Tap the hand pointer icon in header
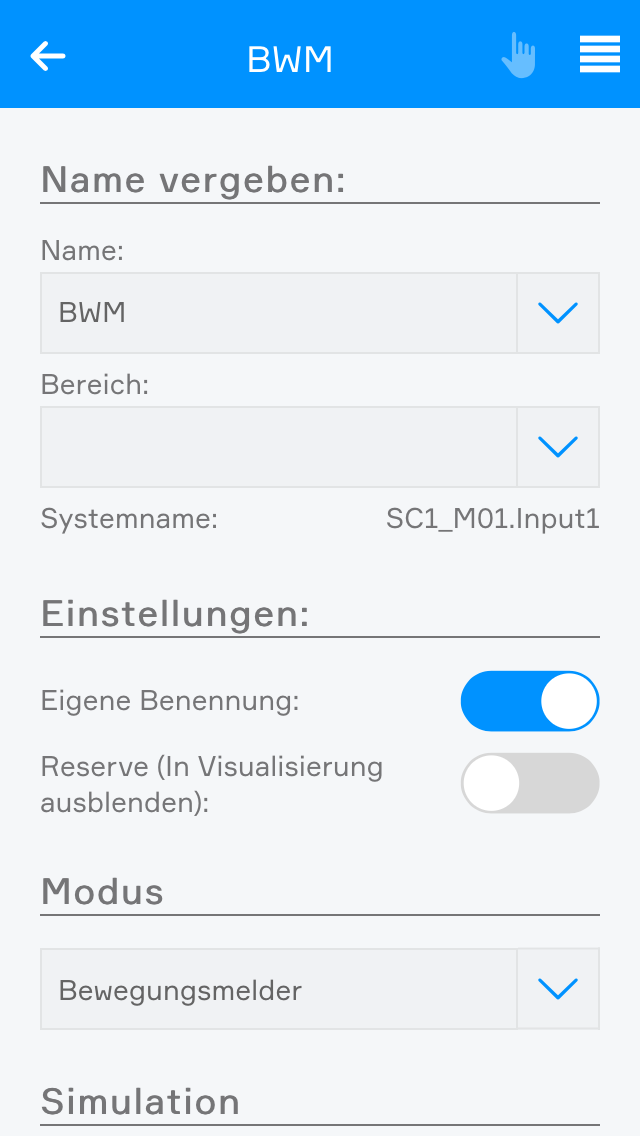 (519, 55)
